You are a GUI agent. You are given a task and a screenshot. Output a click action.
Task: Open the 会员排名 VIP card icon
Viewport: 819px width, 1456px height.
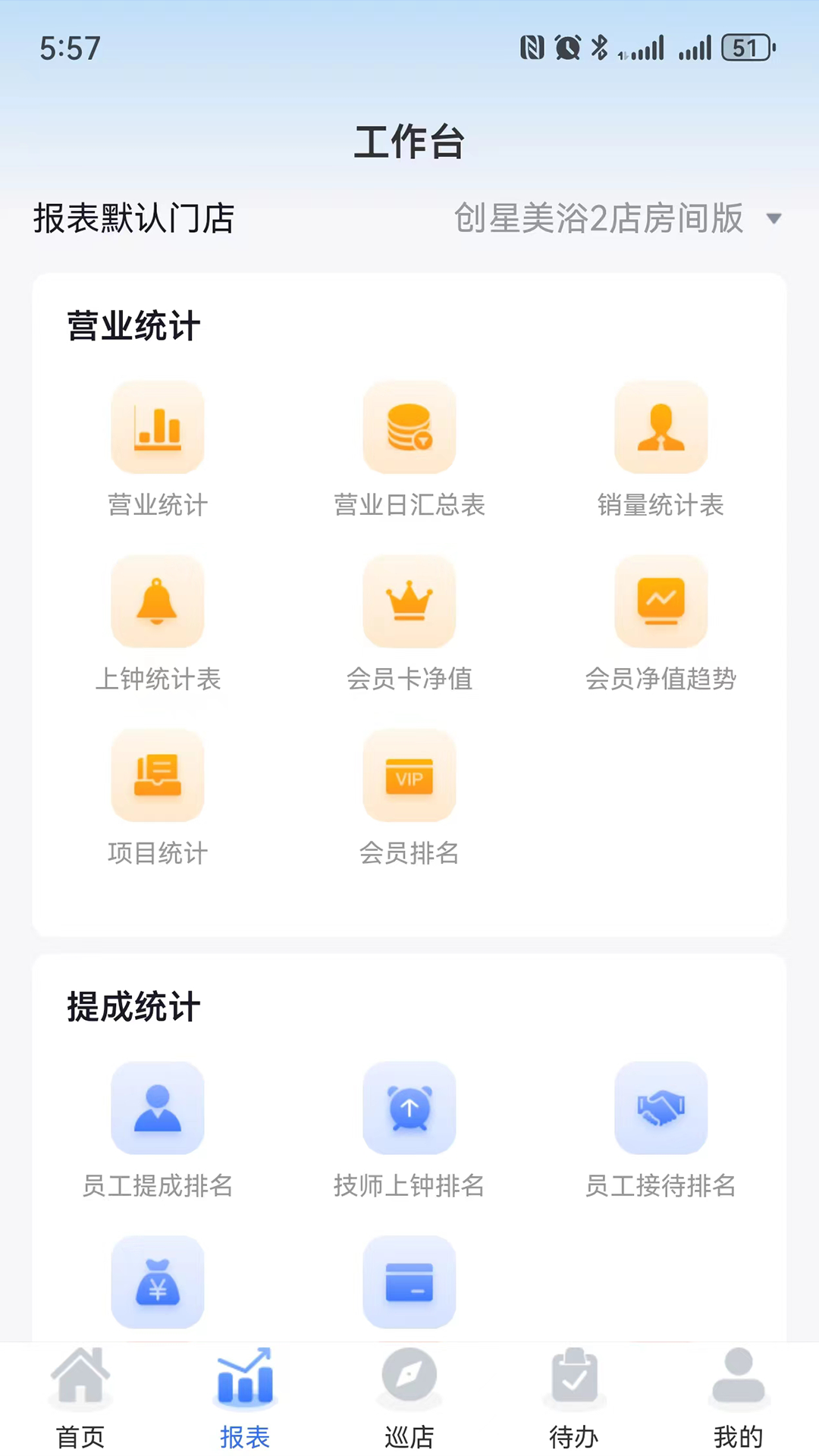[409, 776]
